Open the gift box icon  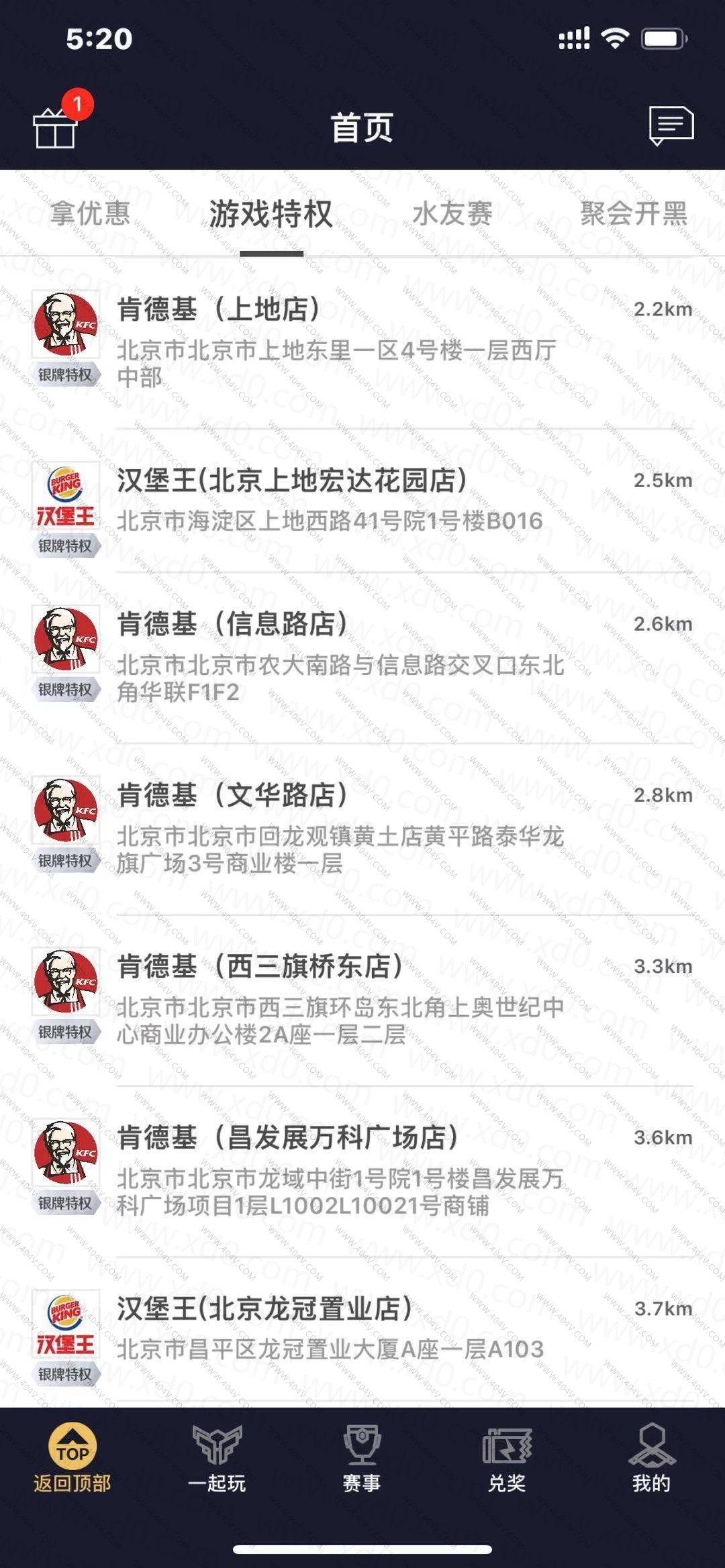point(56,126)
